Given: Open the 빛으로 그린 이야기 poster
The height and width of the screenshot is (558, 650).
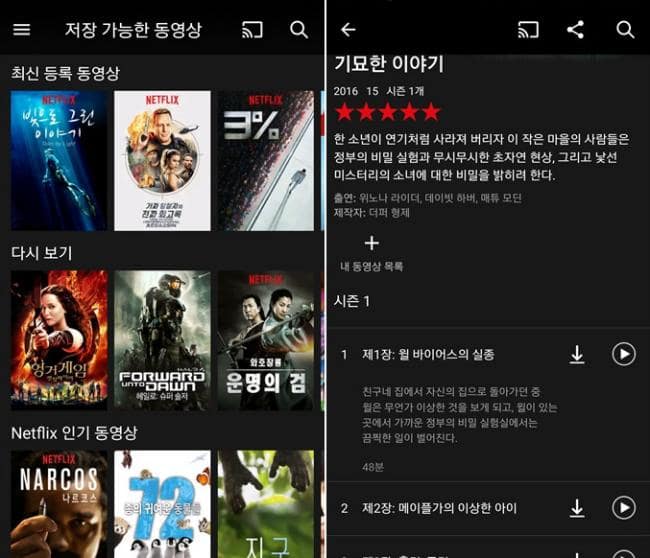Looking at the screenshot, I should tap(58, 160).
